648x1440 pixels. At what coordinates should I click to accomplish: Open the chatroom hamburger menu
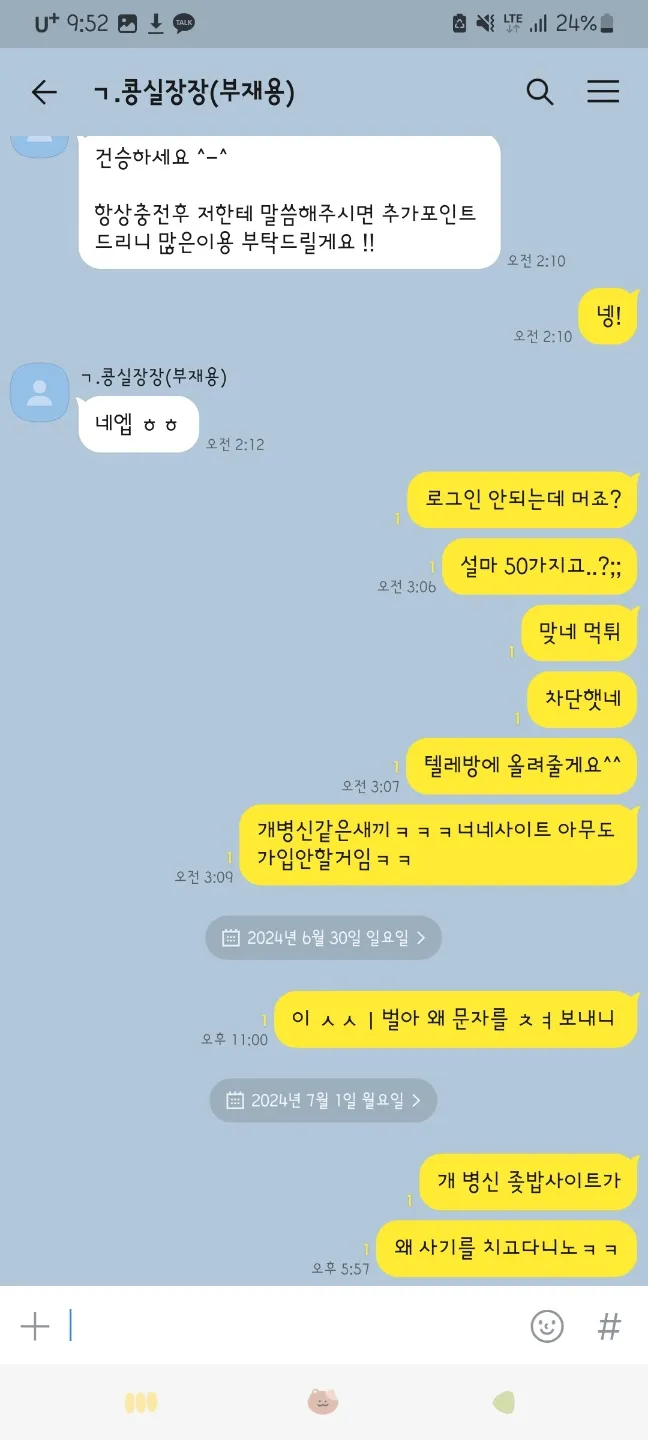click(603, 93)
